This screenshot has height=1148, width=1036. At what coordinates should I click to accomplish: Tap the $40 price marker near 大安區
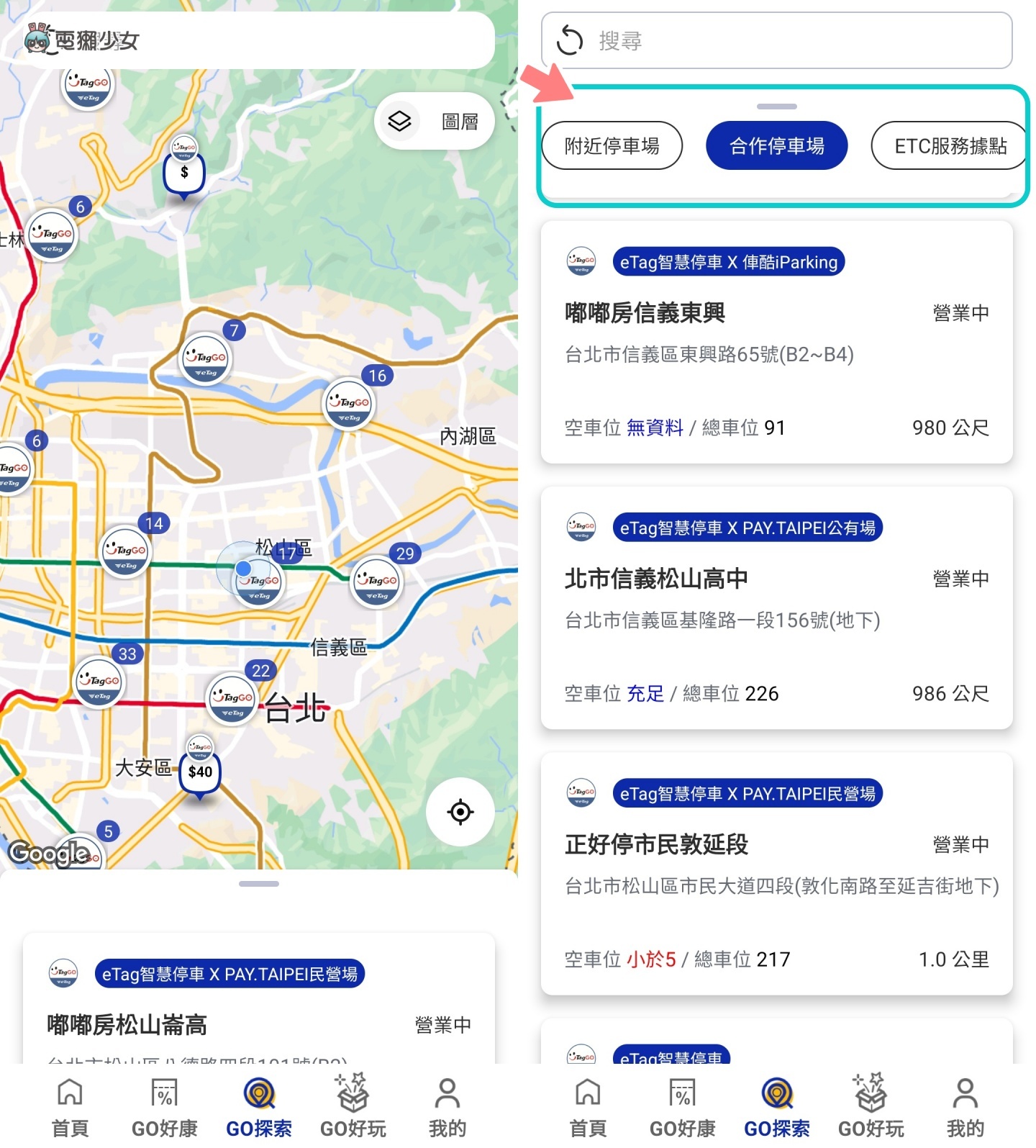tap(199, 772)
